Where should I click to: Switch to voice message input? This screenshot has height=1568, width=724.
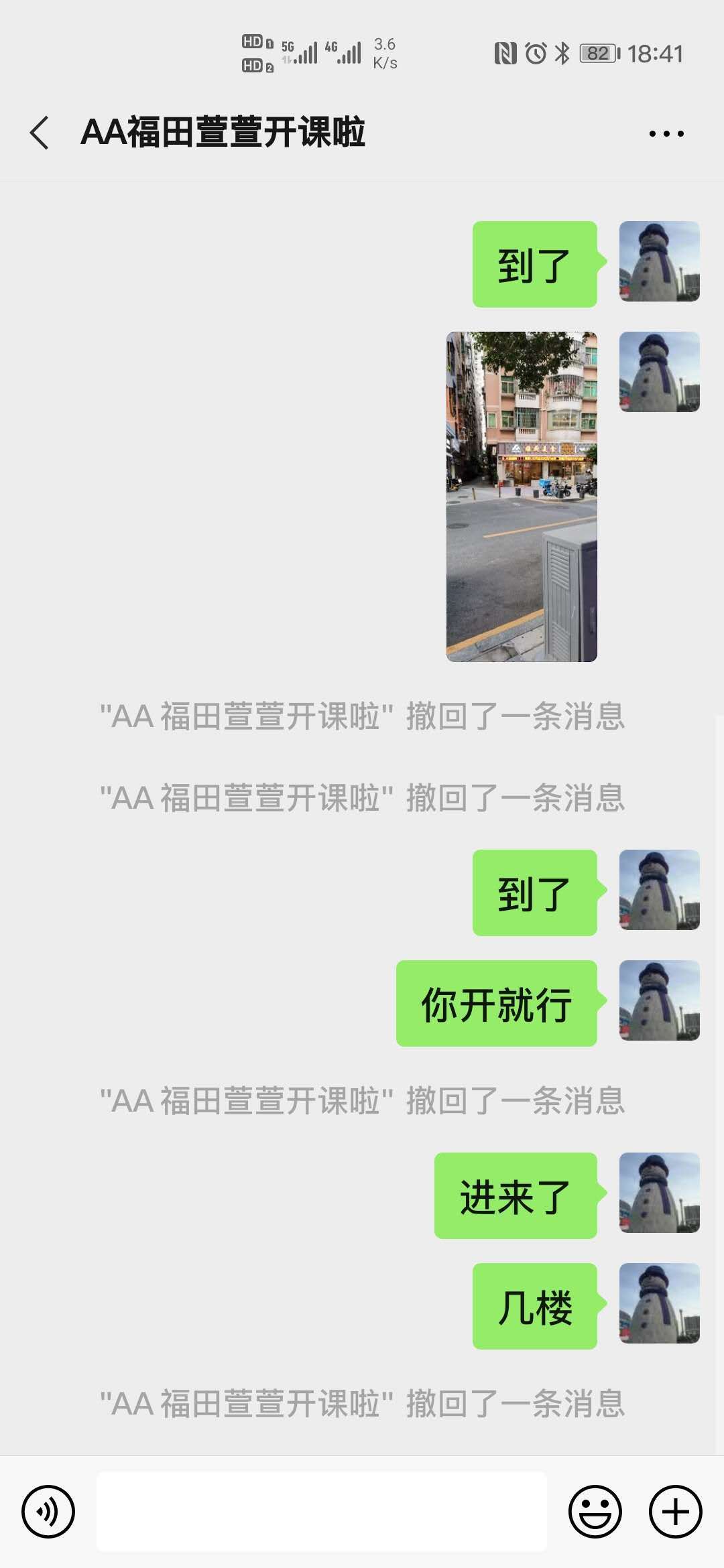point(48,1511)
